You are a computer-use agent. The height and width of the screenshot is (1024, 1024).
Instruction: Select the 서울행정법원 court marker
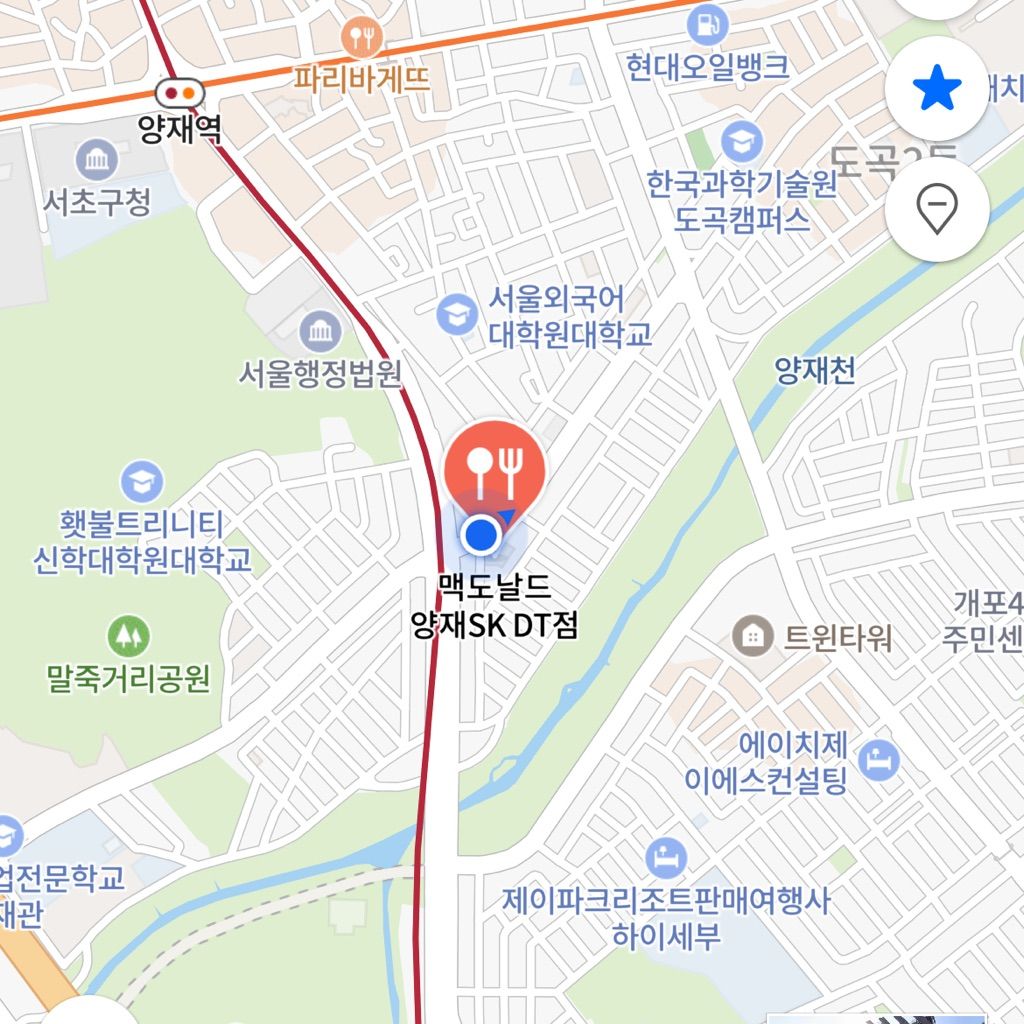[x=319, y=329]
